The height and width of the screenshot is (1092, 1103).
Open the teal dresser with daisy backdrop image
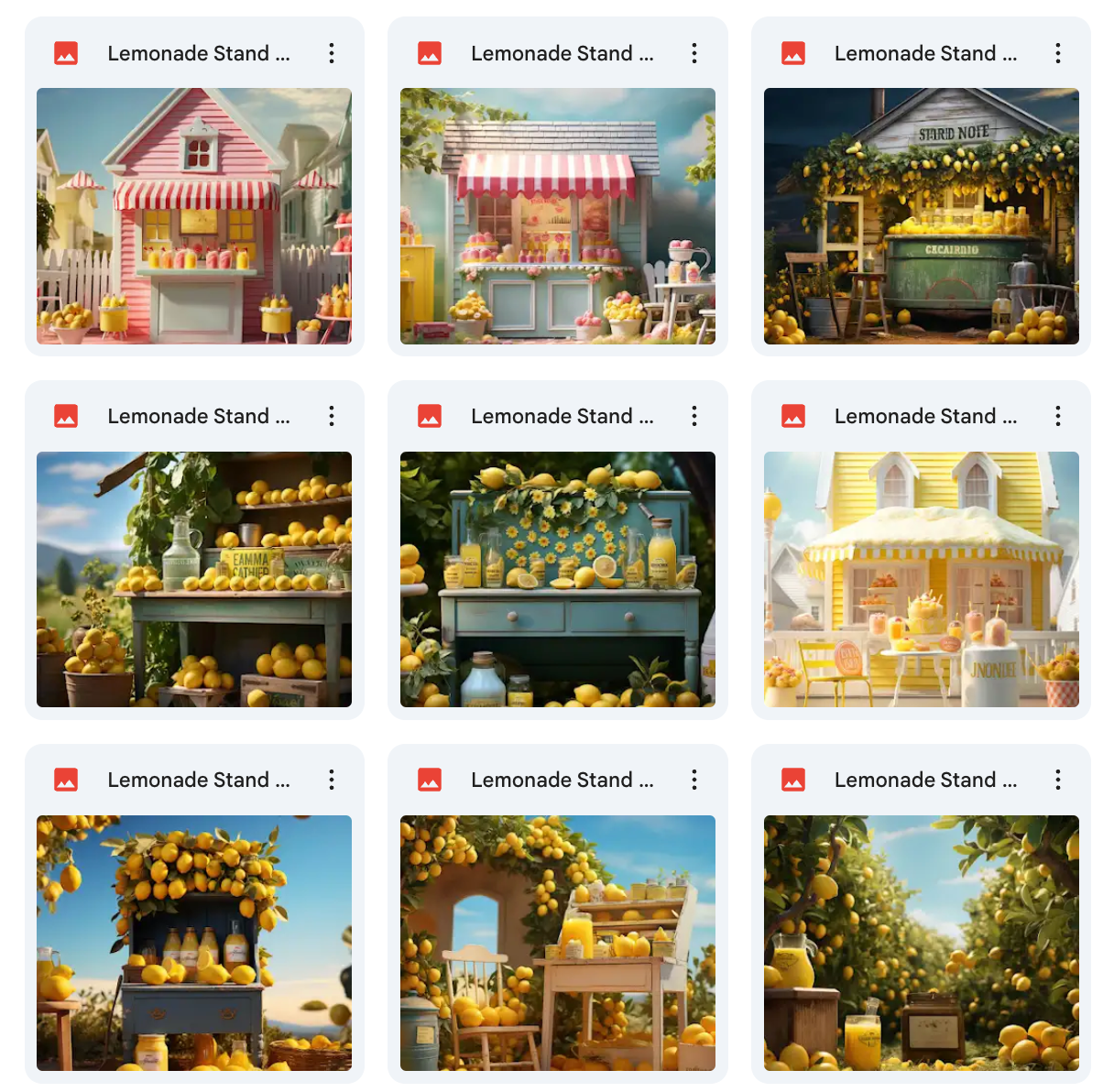pyautogui.click(x=557, y=579)
